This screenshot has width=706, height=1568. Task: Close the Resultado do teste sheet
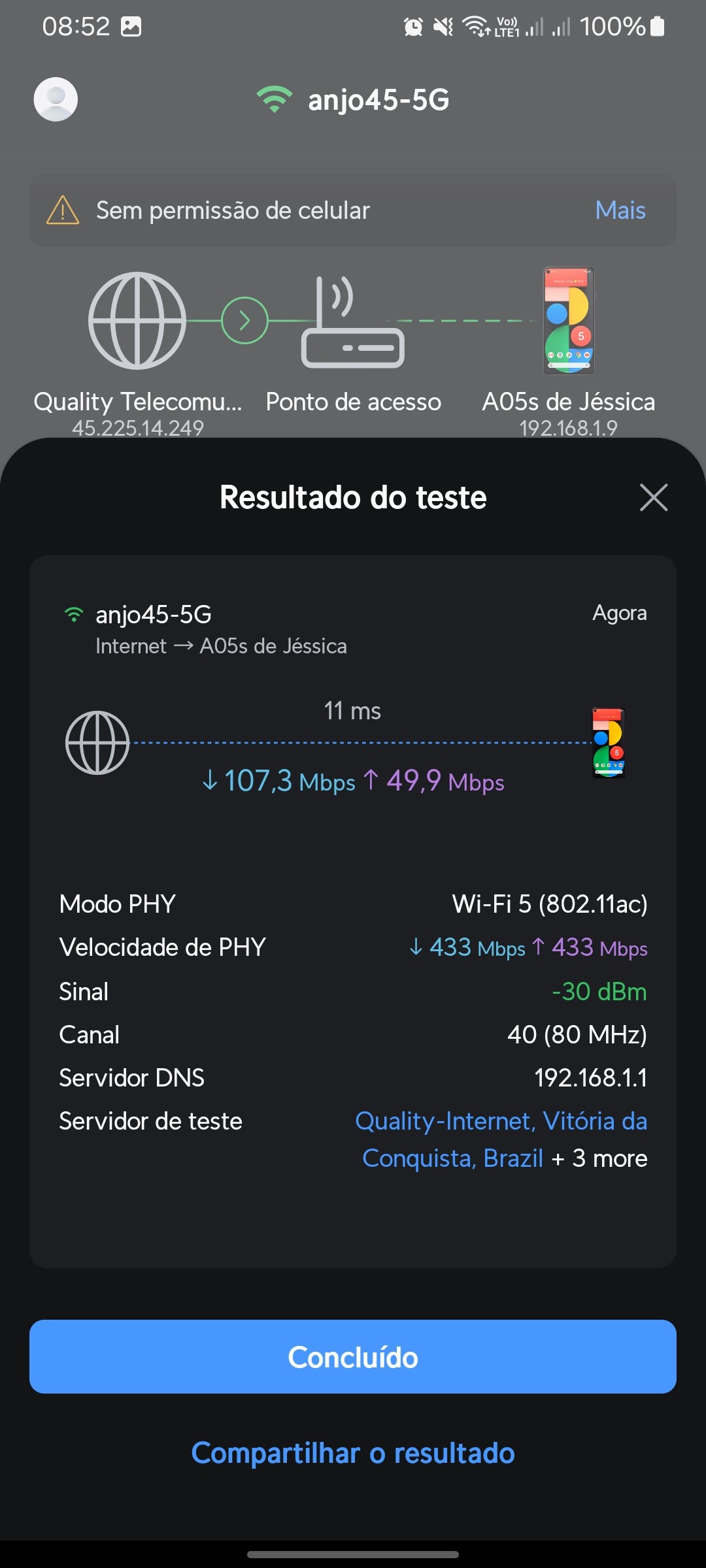653,498
